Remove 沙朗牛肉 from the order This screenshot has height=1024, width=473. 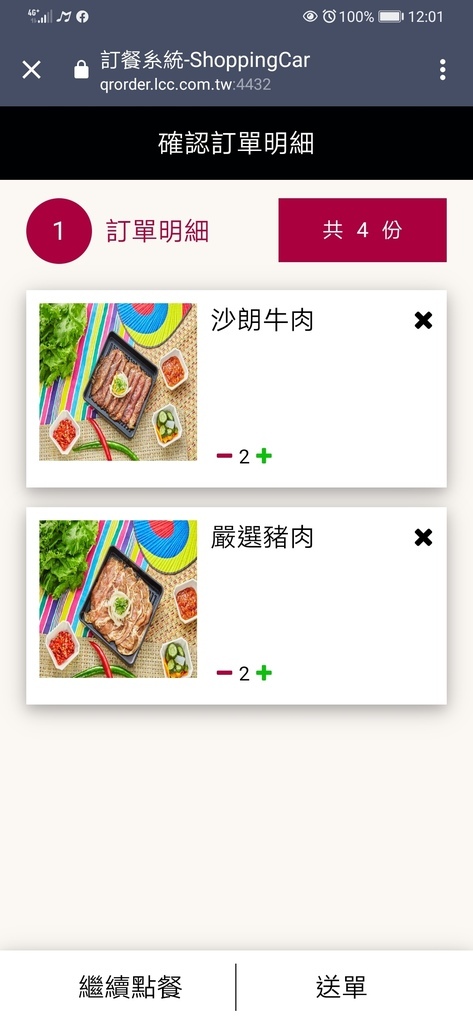coord(423,320)
